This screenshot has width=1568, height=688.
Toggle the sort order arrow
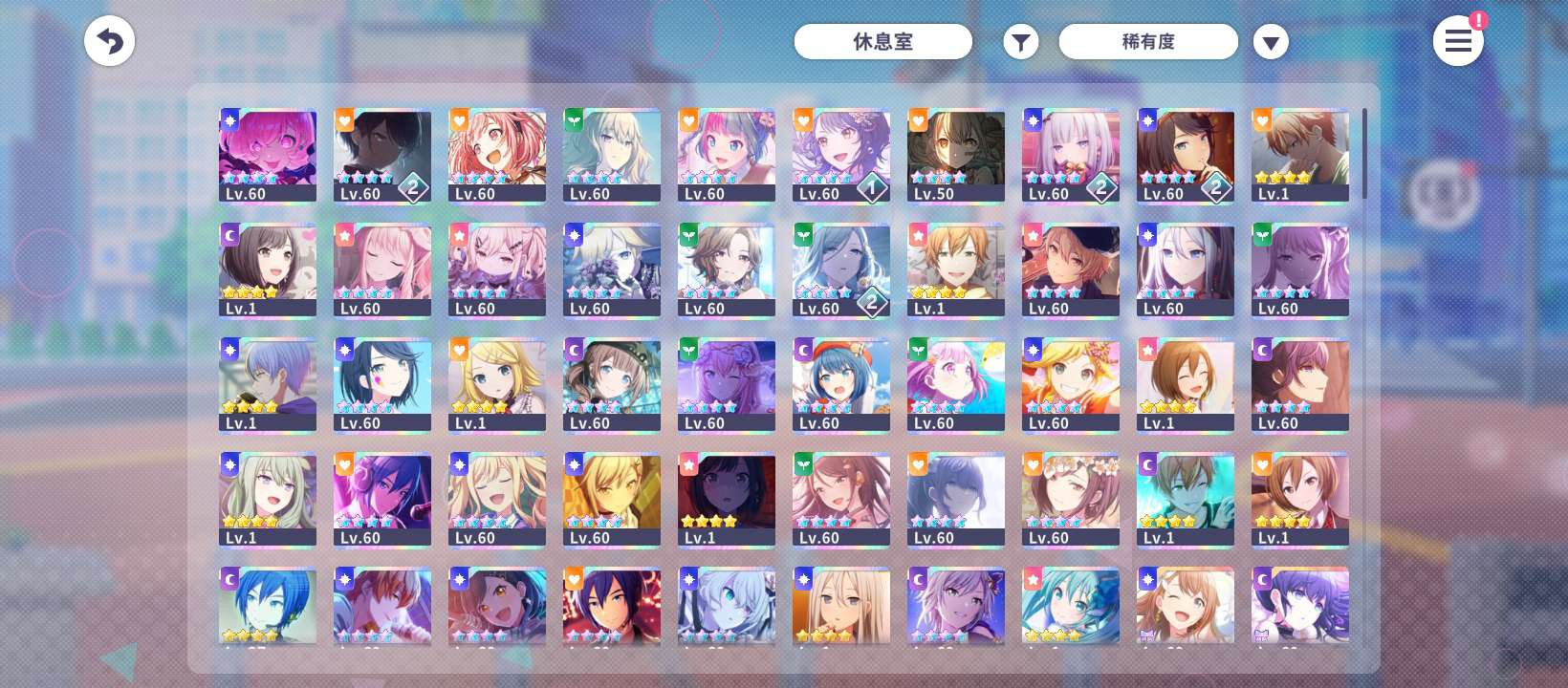coord(1271,42)
